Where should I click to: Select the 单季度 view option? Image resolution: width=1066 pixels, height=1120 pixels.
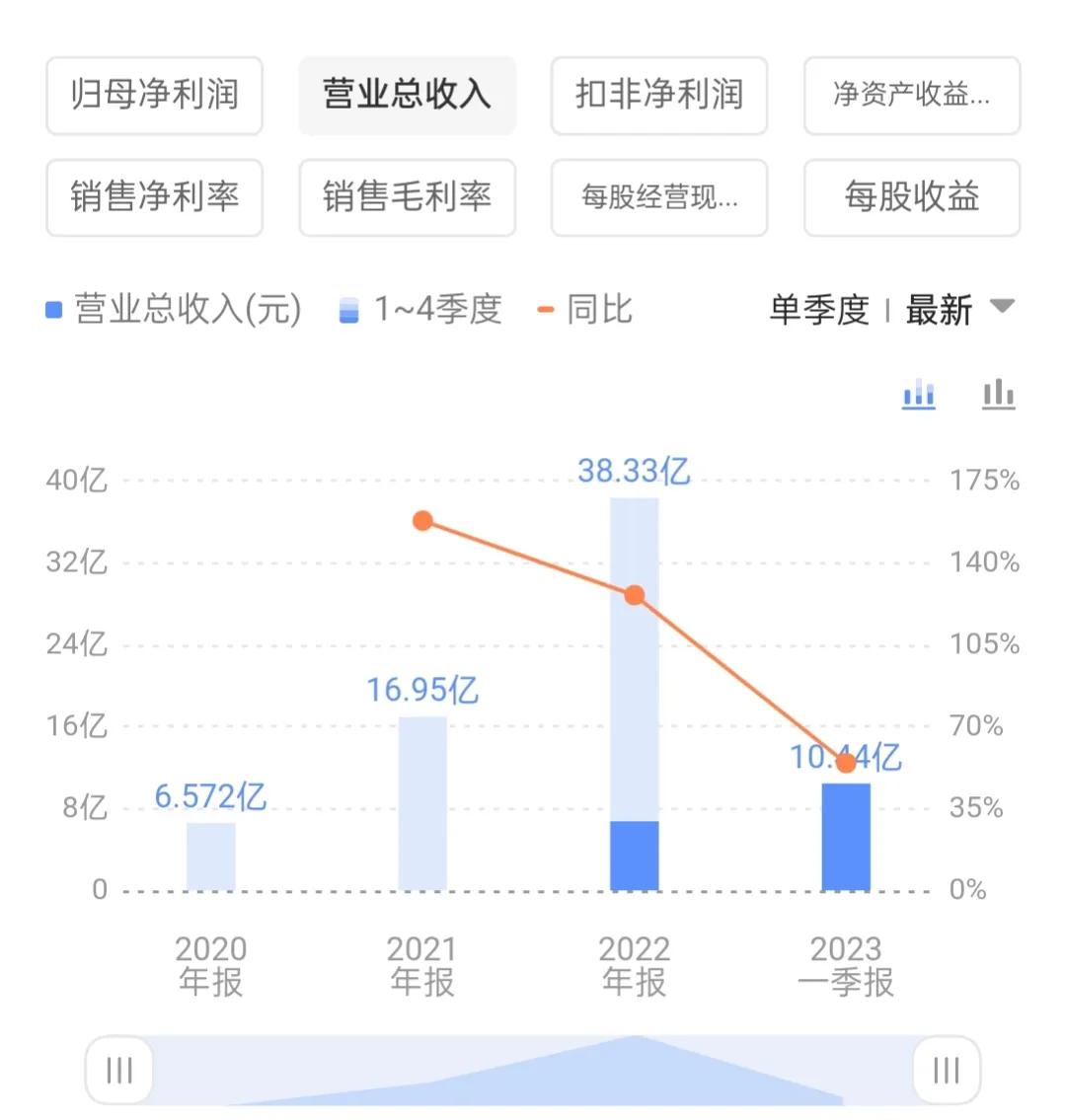click(x=818, y=308)
